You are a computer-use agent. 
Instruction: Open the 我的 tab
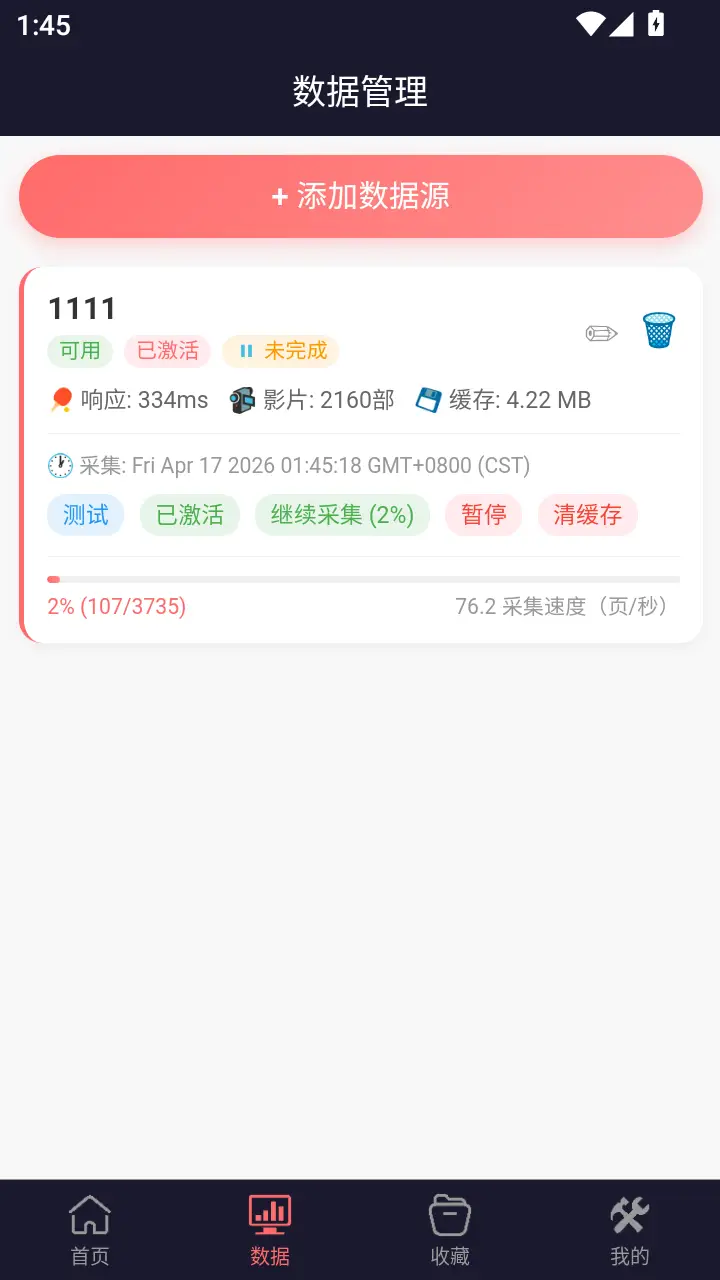coord(630,1230)
